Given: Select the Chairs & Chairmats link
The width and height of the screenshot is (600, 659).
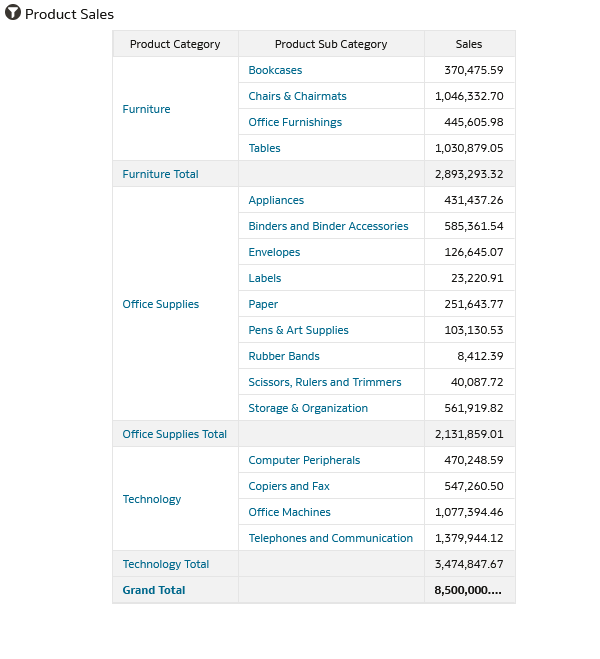Looking at the screenshot, I should 297,96.
